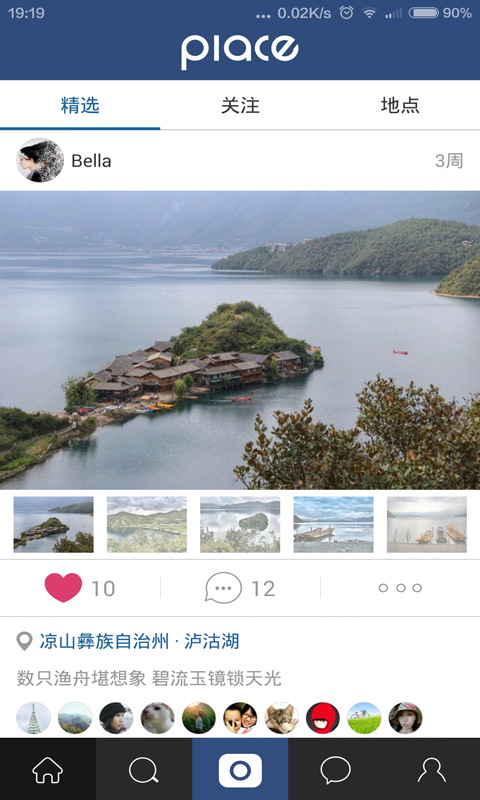Like Bella's post with the heart icon
Image resolution: width=480 pixels, height=800 pixels.
(63, 588)
